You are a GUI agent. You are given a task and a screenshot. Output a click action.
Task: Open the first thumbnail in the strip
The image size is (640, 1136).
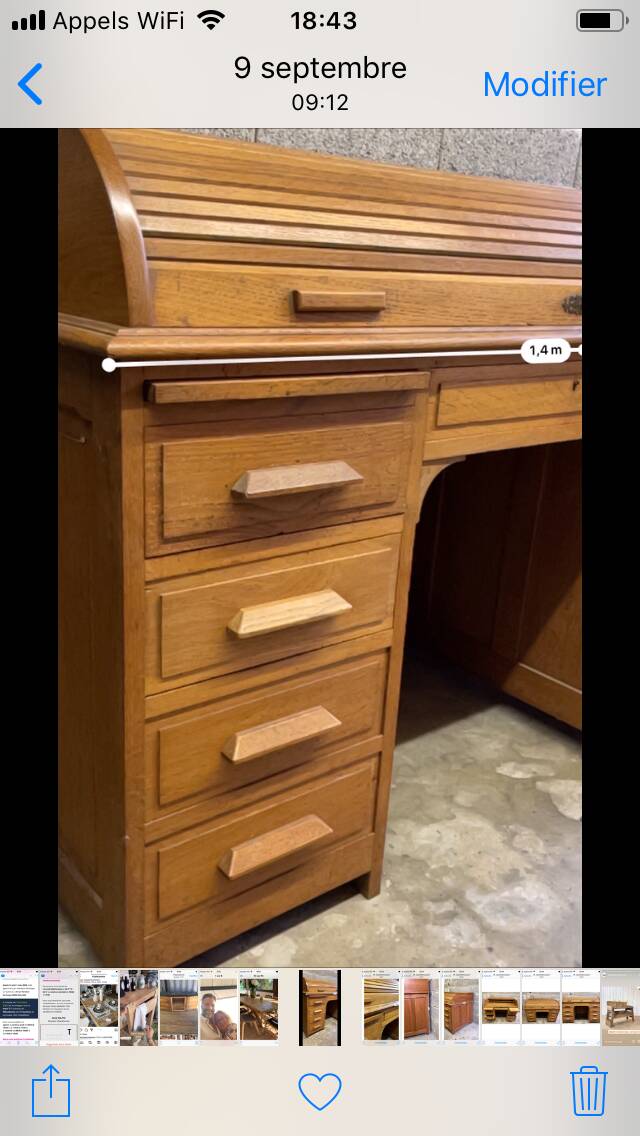(19, 1007)
